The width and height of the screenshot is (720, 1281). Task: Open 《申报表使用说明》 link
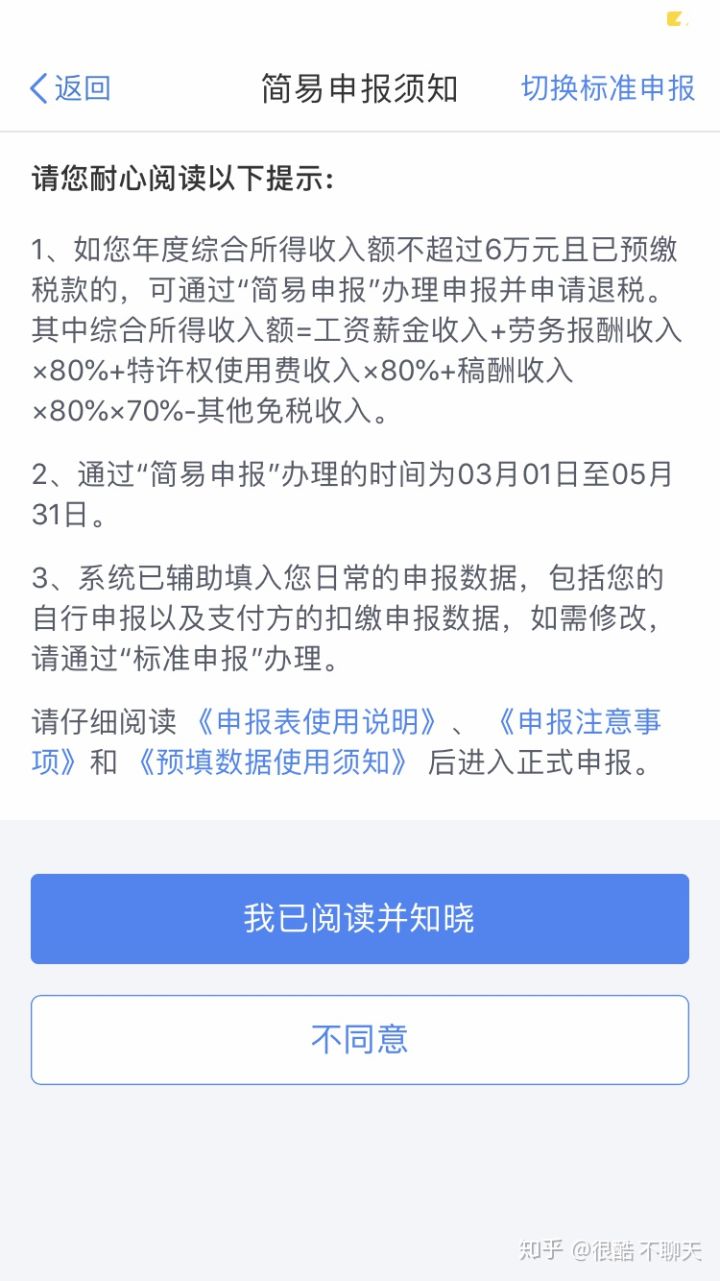point(316,721)
